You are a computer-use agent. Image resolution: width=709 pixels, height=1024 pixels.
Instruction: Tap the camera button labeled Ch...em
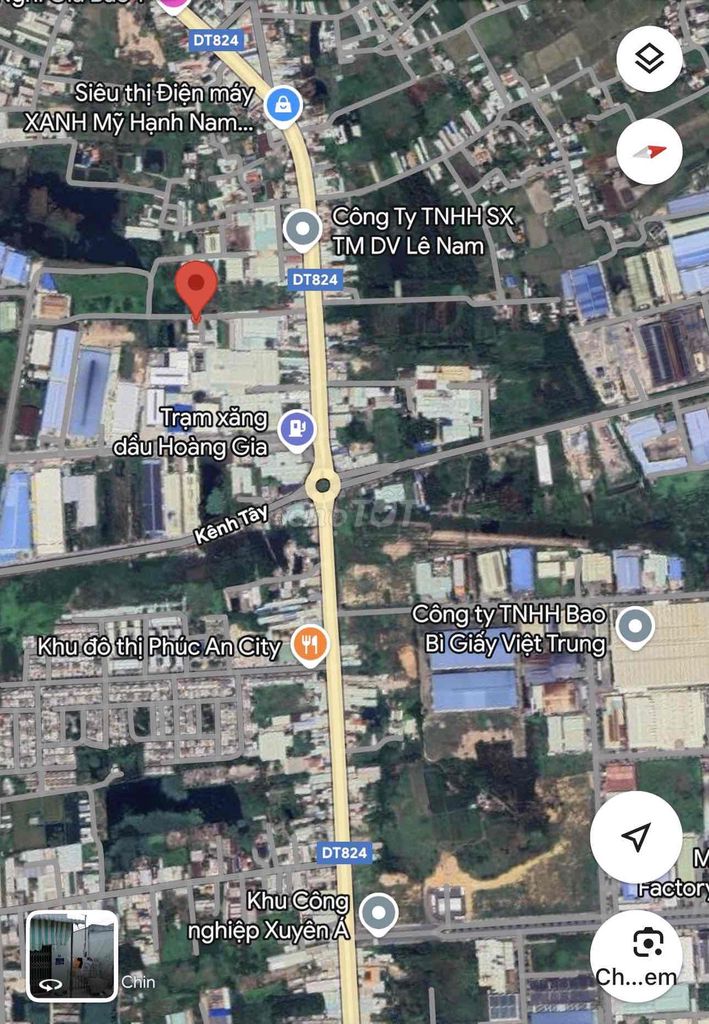click(636, 955)
